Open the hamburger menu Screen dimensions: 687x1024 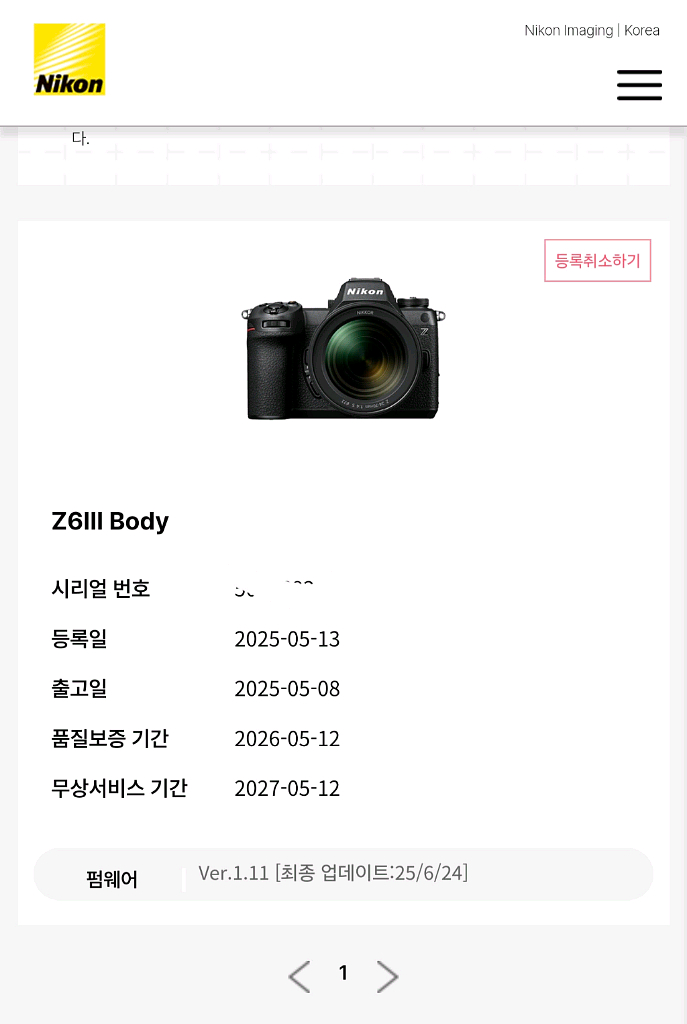coord(639,85)
